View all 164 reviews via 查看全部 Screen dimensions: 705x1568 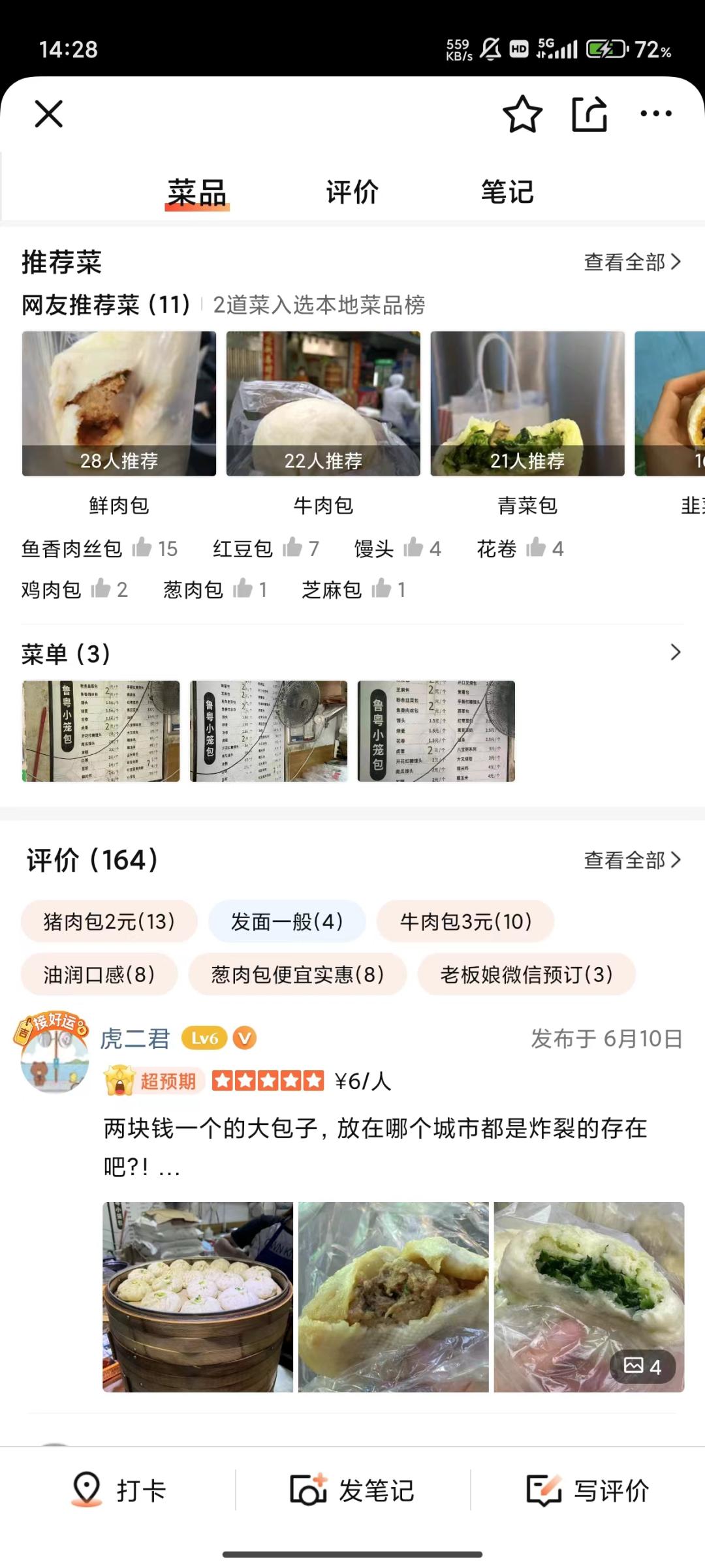(x=632, y=861)
